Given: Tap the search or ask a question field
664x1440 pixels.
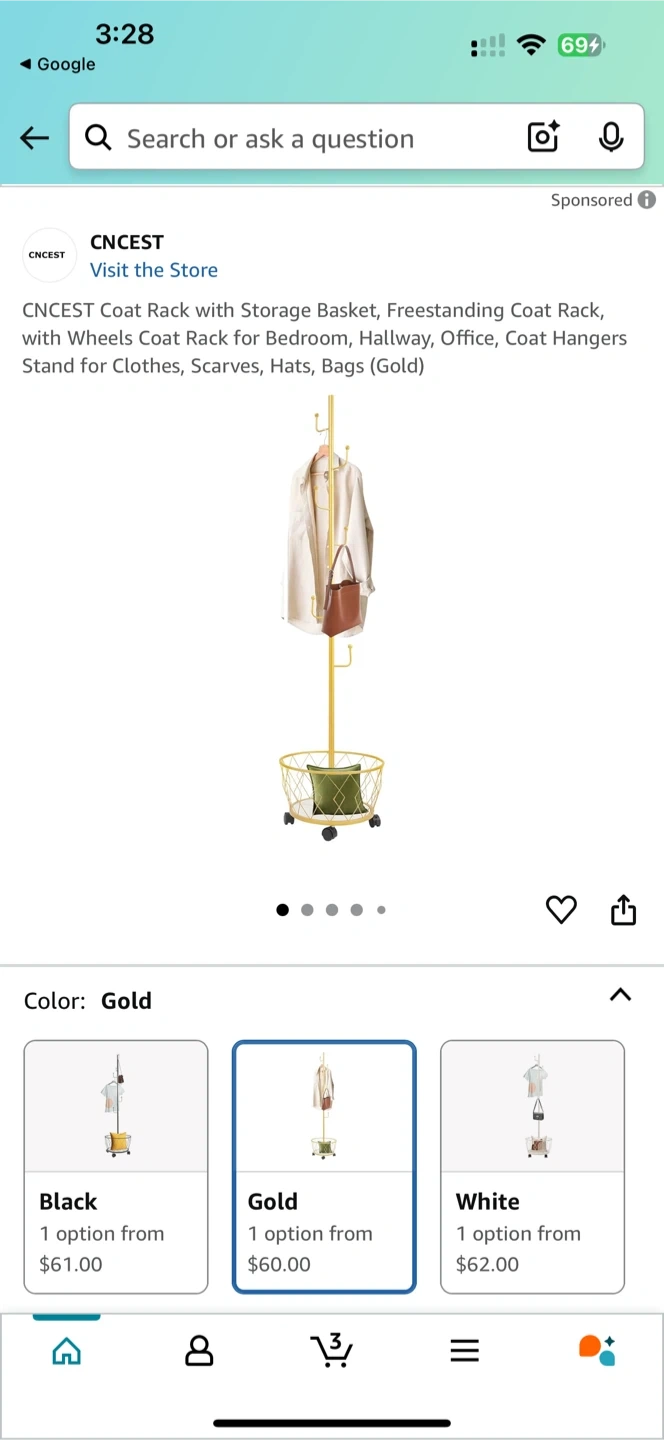Looking at the screenshot, I should 300,138.
